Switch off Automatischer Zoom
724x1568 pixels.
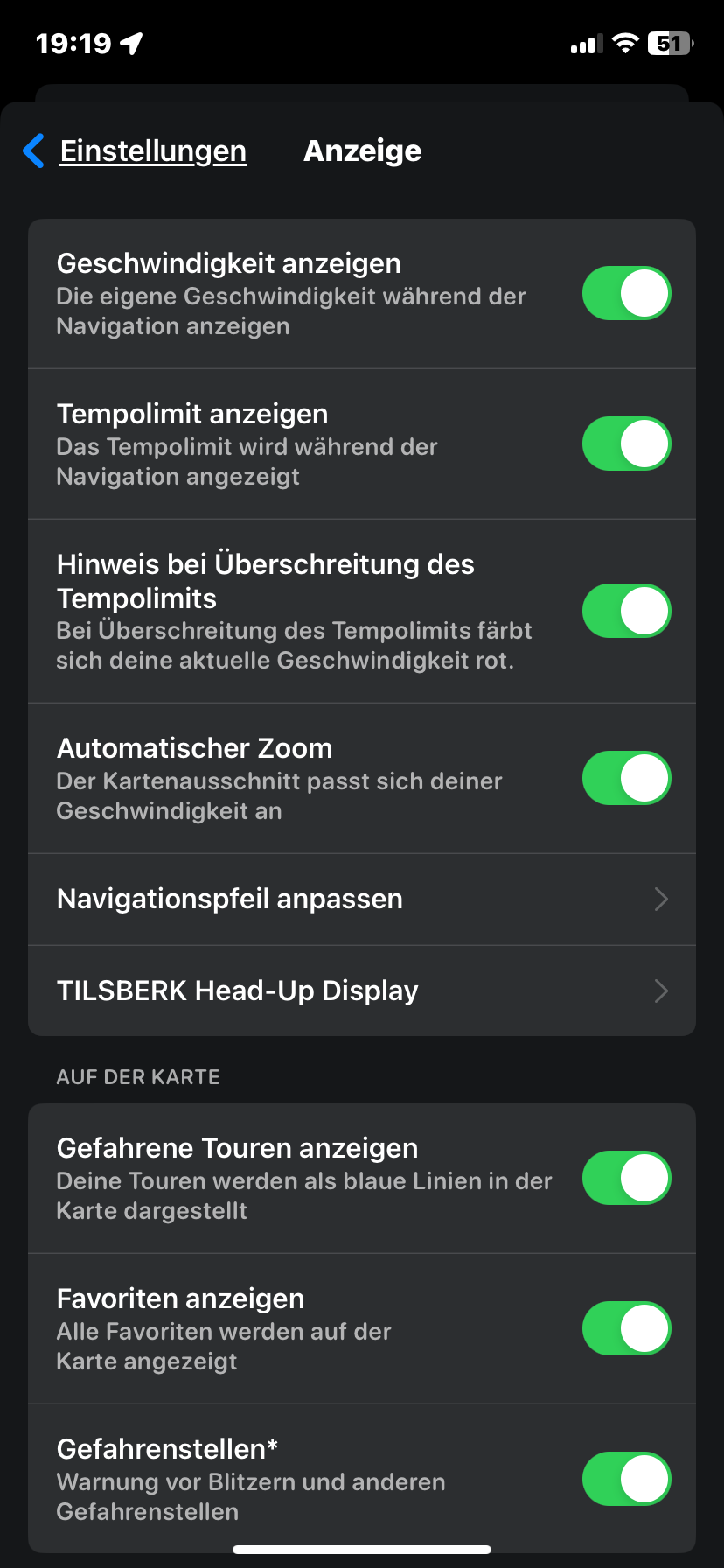point(626,778)
